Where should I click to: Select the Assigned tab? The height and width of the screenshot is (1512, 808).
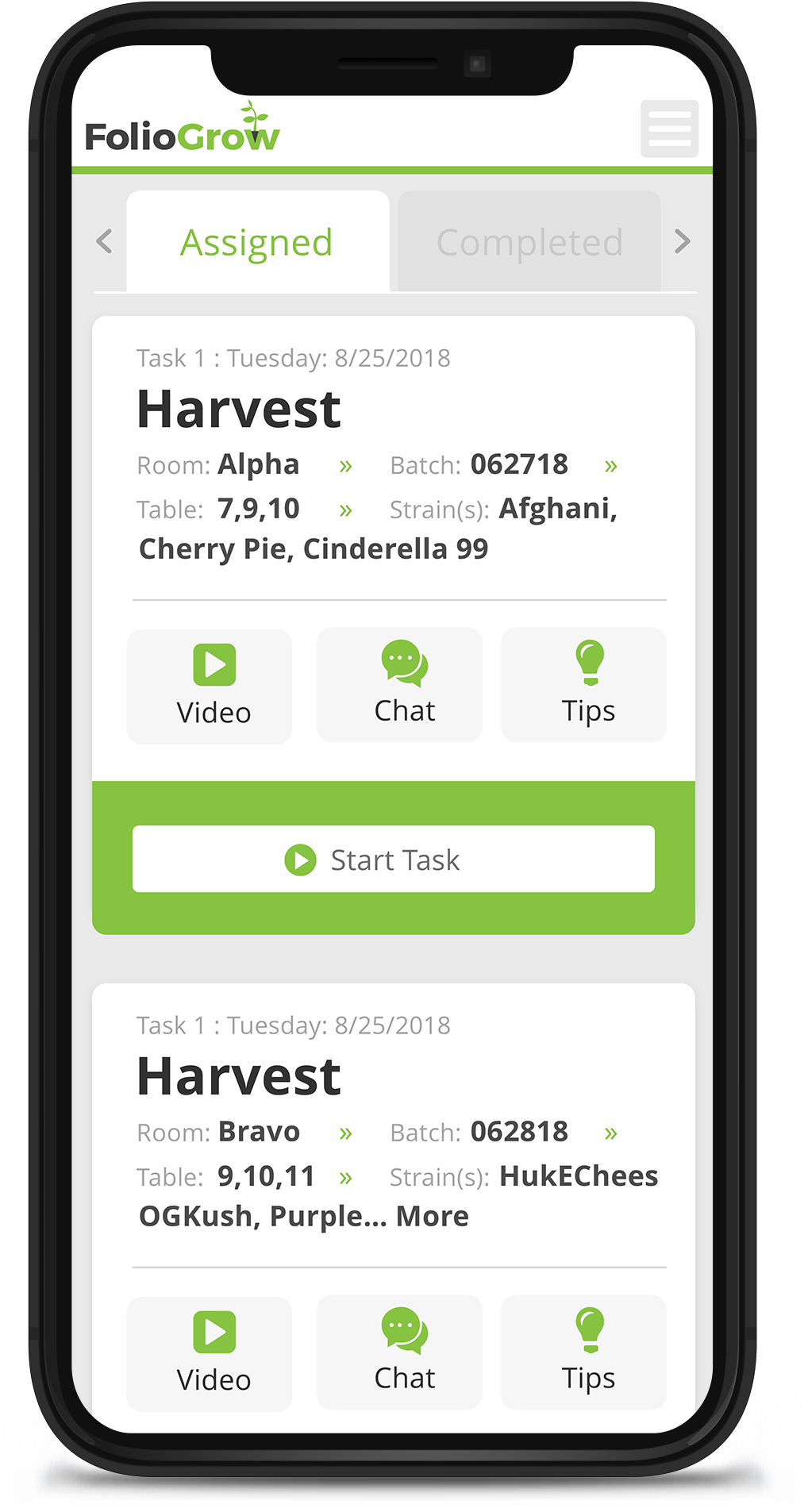pos(256,242)
